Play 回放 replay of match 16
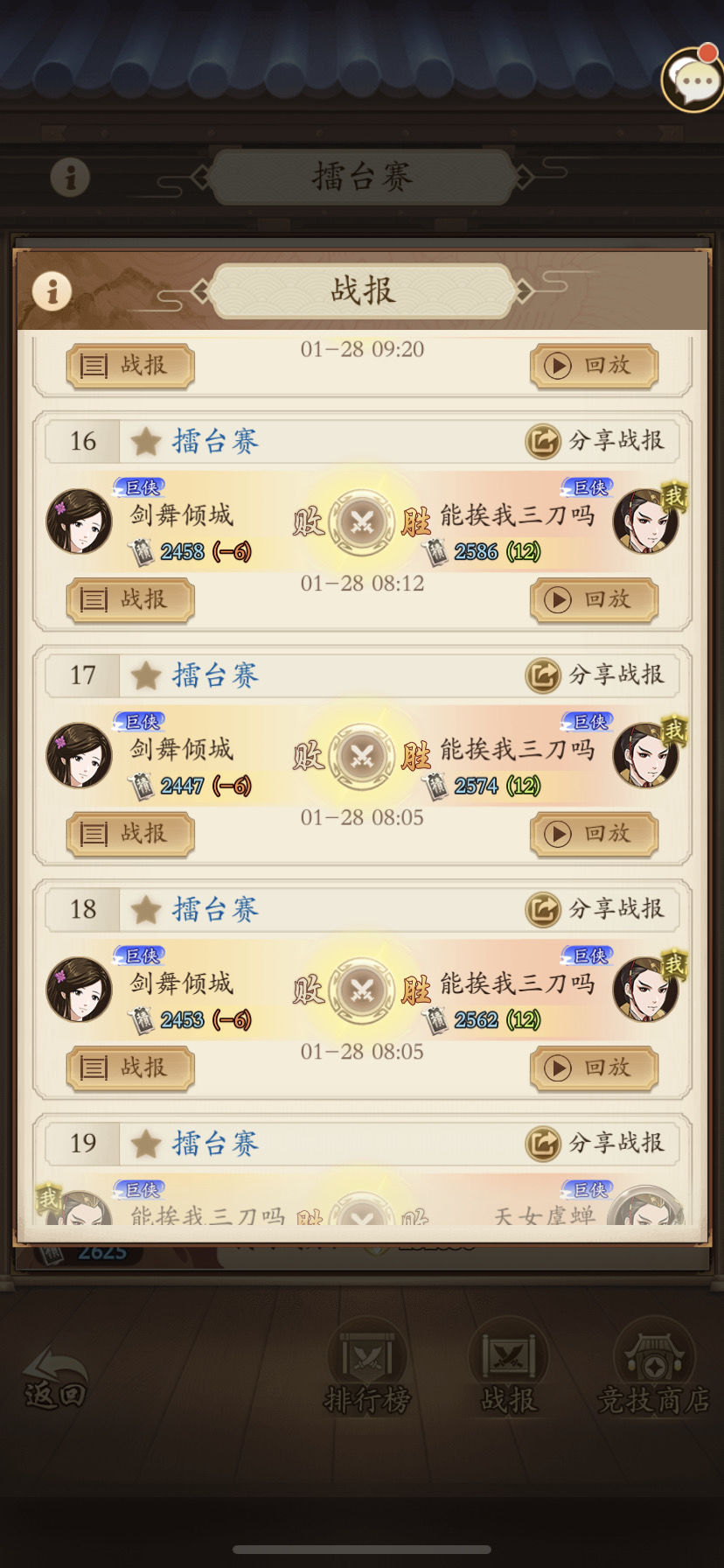724x1568 pixels. pyautogui.click(x=594, y=599)
